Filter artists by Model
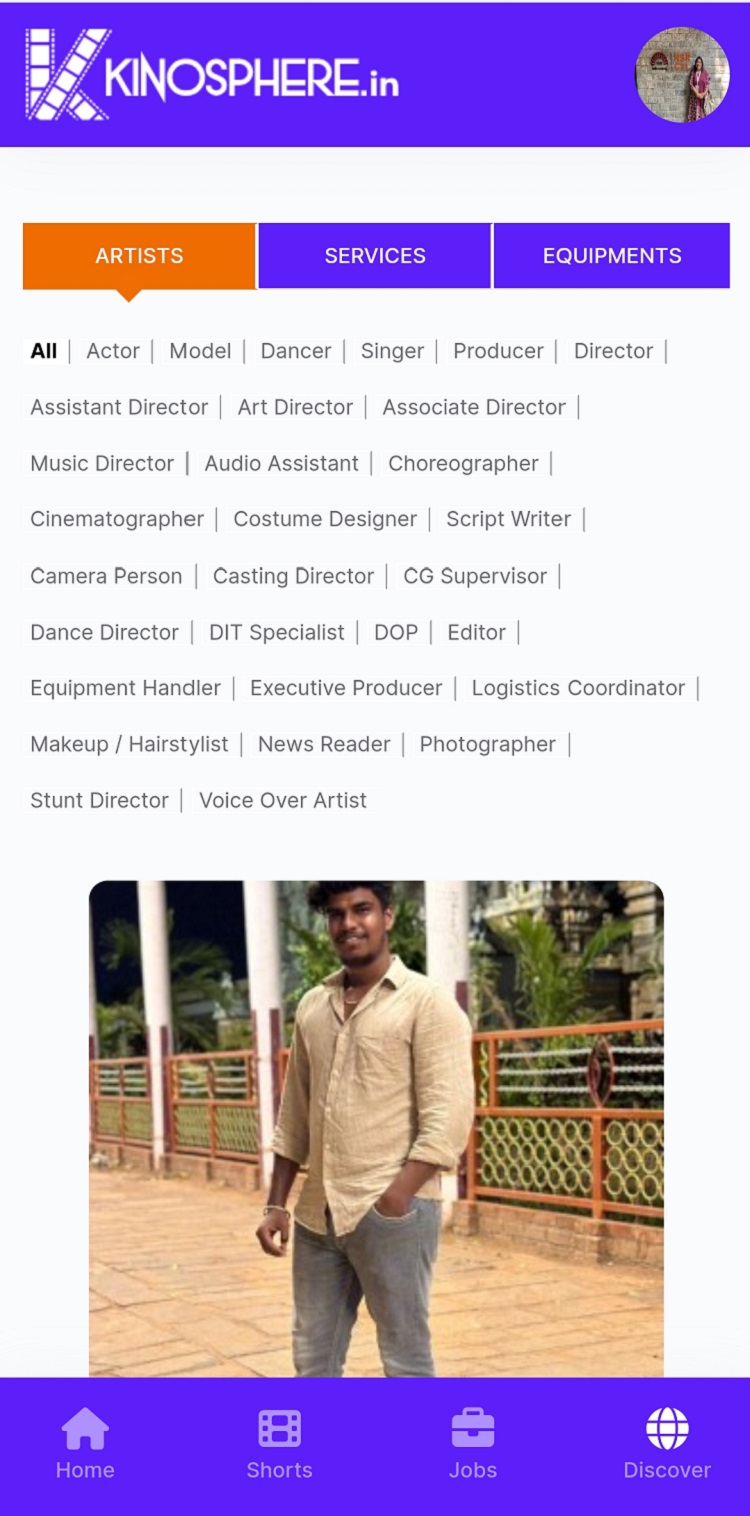The width and height of the screenshot is (750, 1516). [200, 351]
